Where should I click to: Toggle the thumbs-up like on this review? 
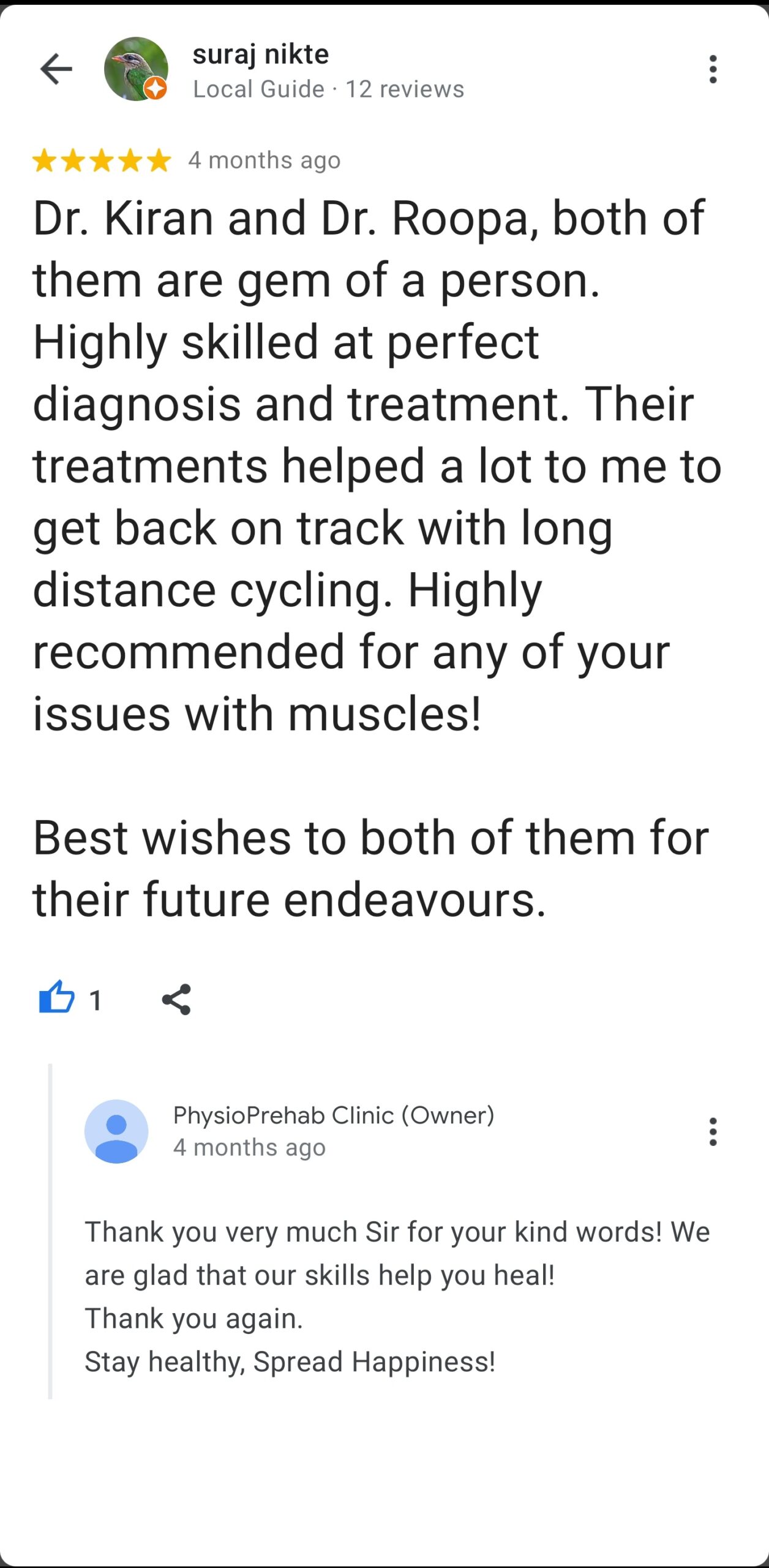click(57, 999)
